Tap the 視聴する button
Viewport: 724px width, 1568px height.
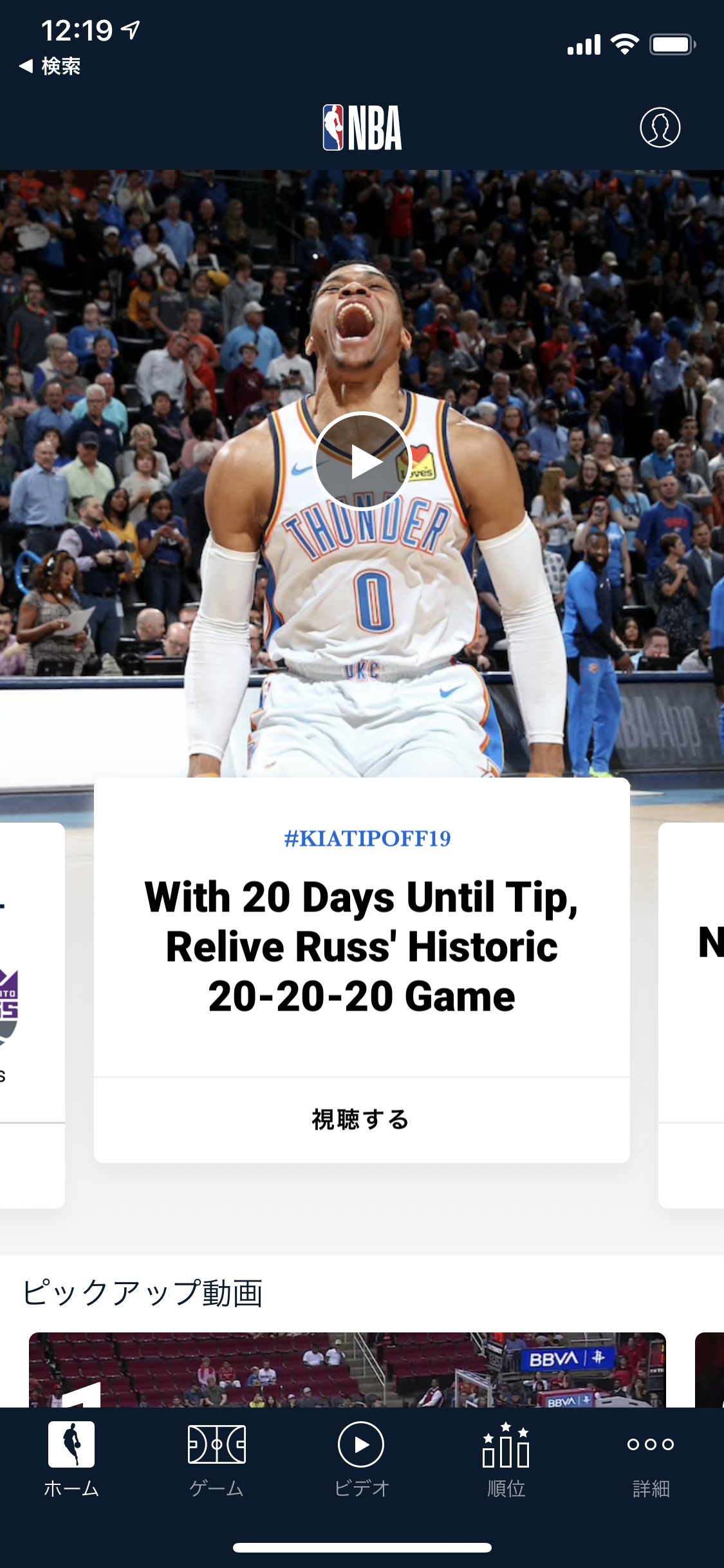(362, 1119)
